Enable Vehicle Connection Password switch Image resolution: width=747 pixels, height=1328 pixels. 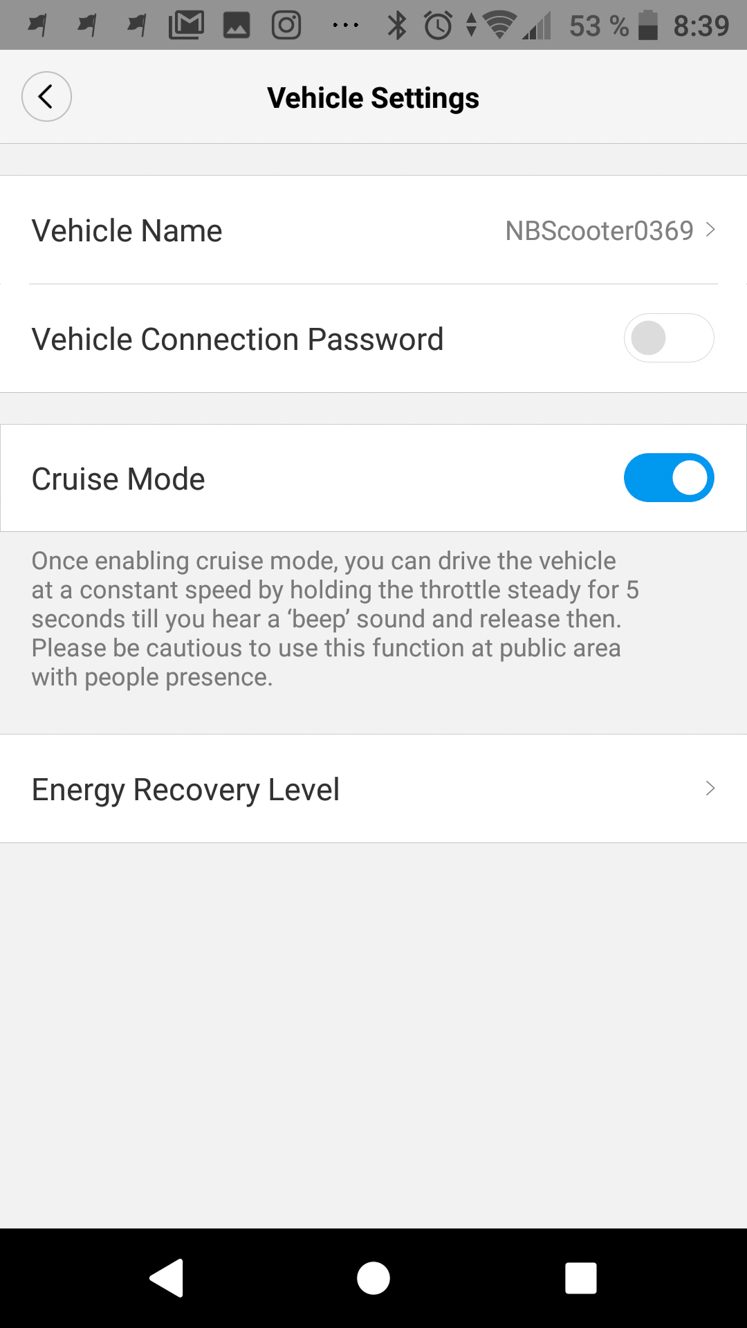tap(668, 338)
